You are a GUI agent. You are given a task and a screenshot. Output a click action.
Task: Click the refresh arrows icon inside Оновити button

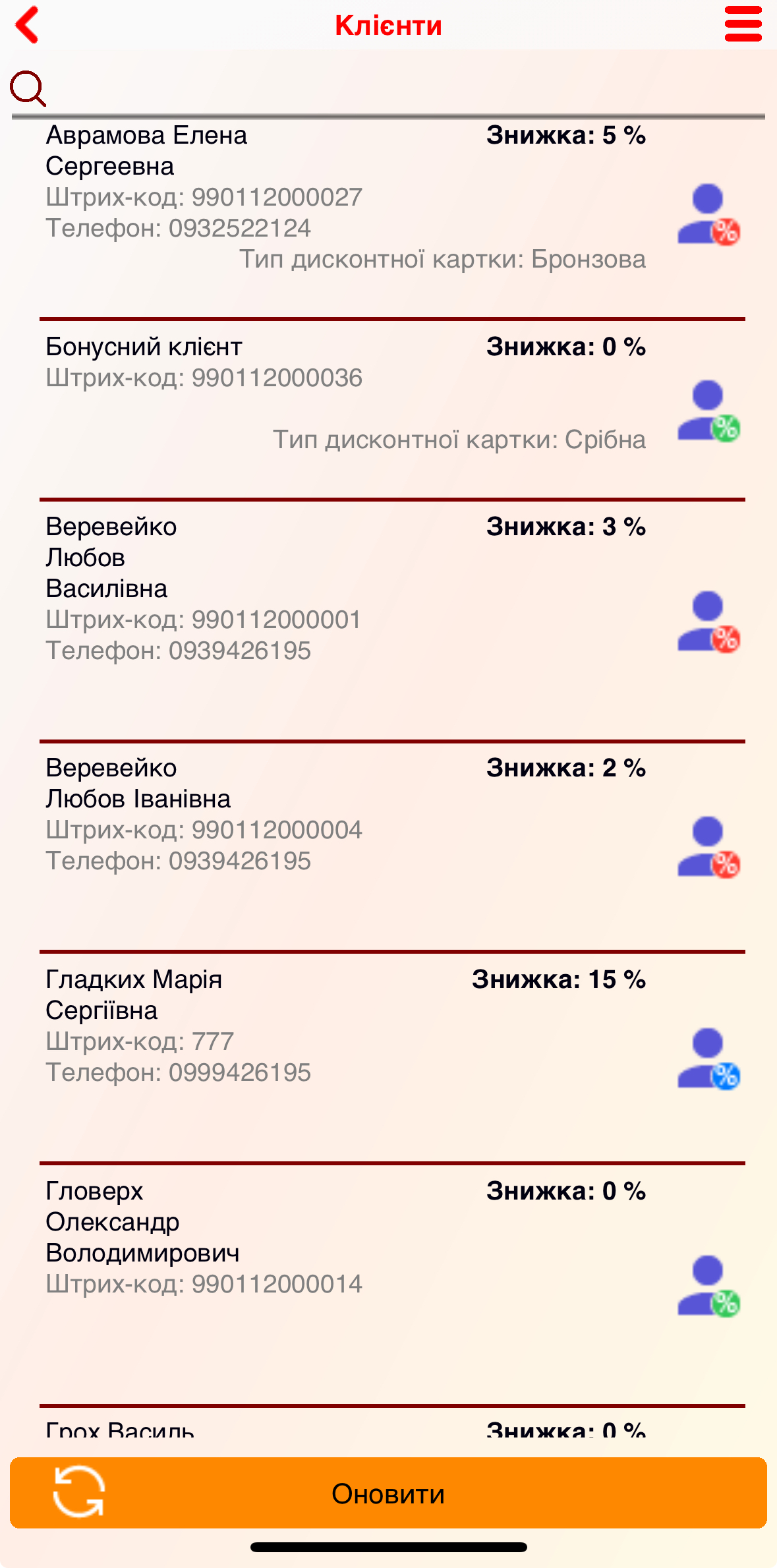(x=79, y=1494)
